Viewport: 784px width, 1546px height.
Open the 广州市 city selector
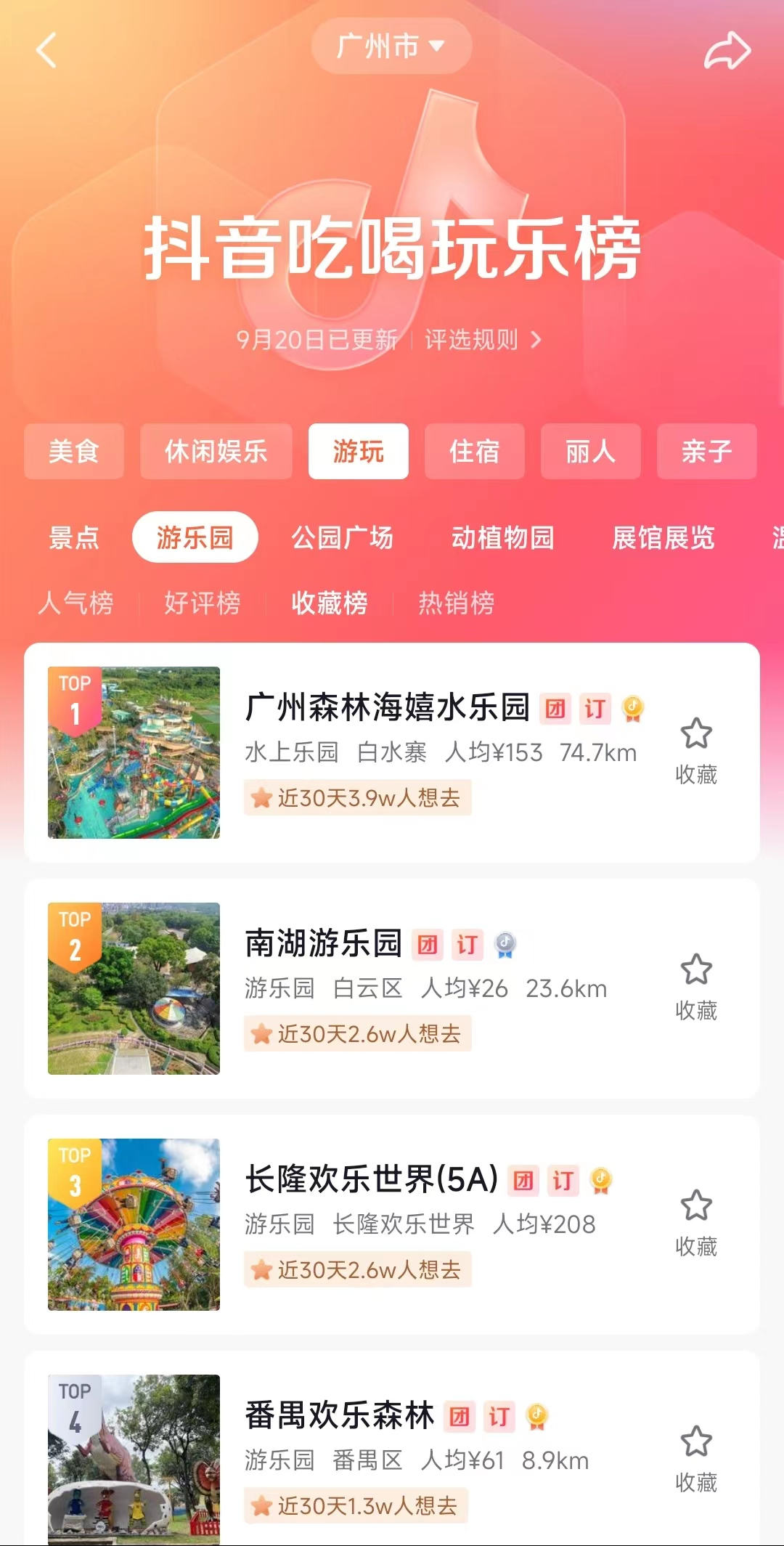coord(391,46)
